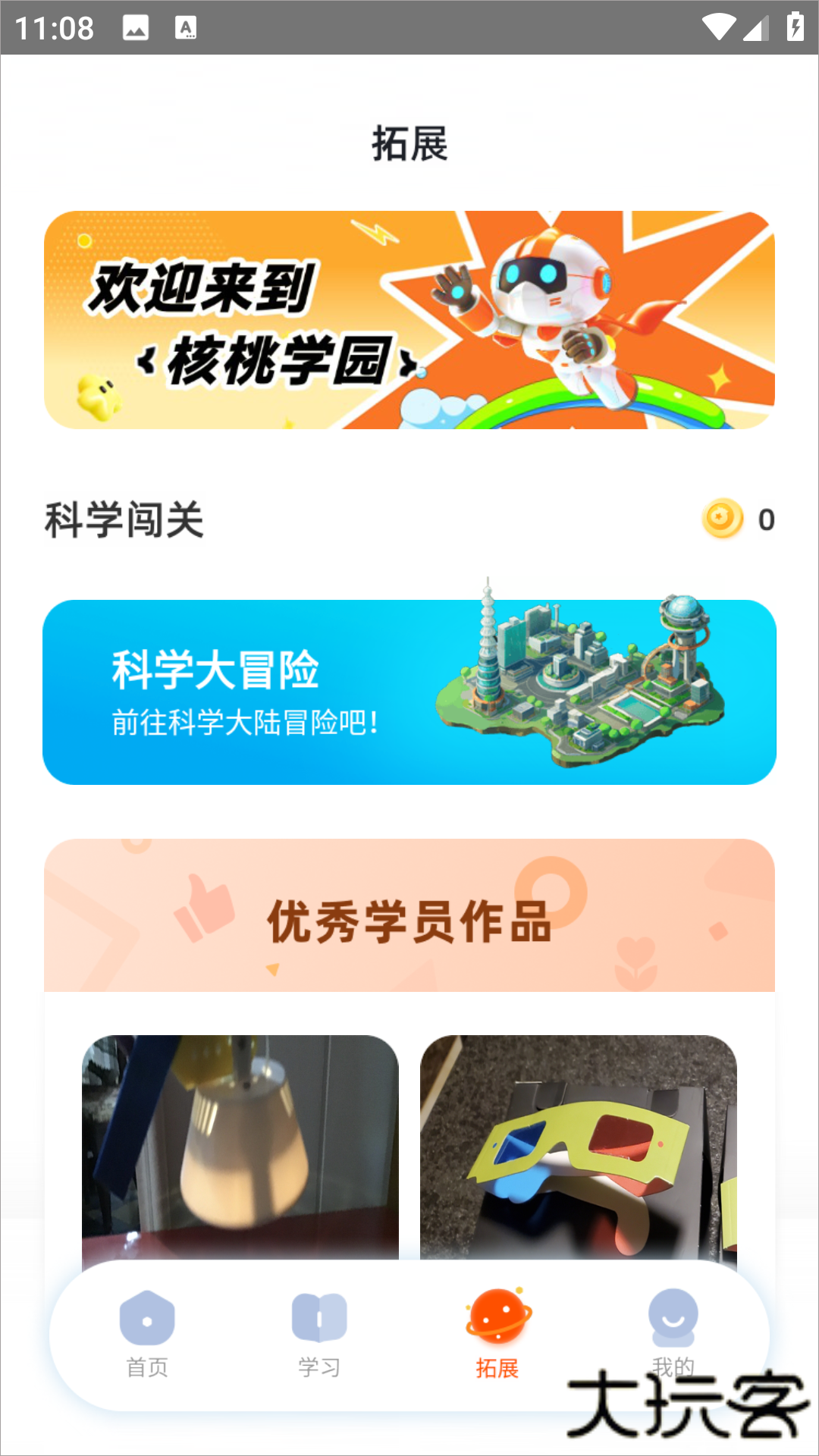Open the gallery icon in the status bar
The width and height of the screenshot is (819, 1456).
pyautogui.click(x=135, y=28)
